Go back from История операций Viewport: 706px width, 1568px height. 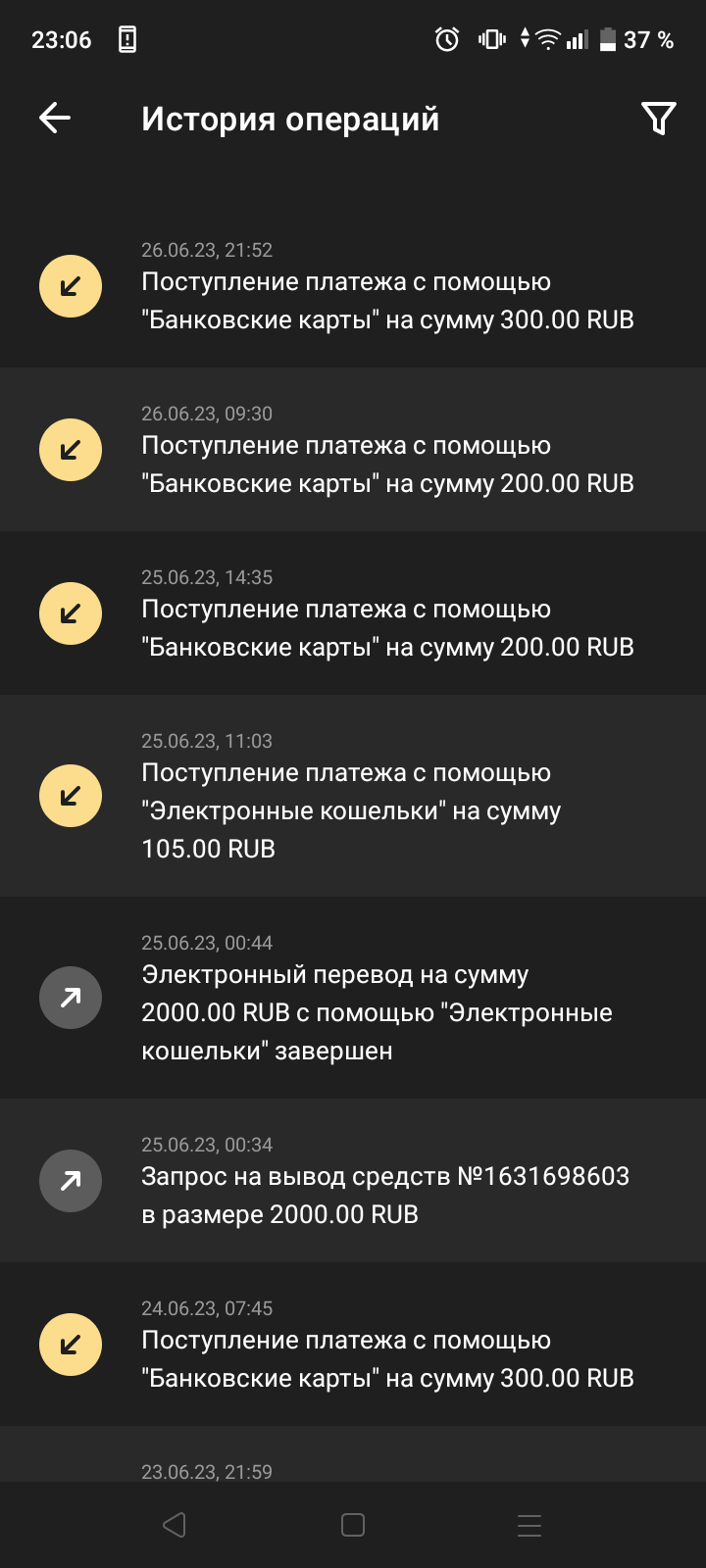55,119
